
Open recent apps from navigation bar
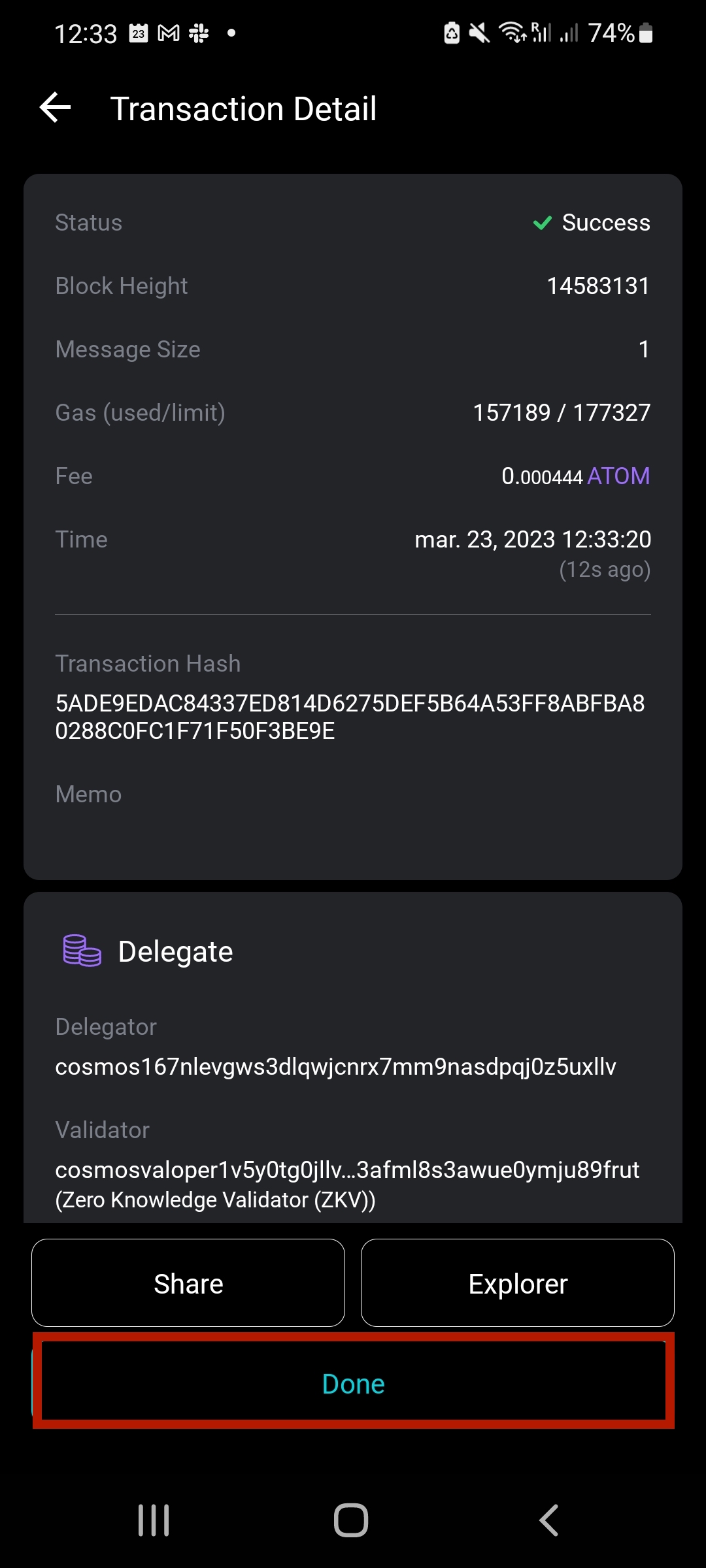point(154,1520)
